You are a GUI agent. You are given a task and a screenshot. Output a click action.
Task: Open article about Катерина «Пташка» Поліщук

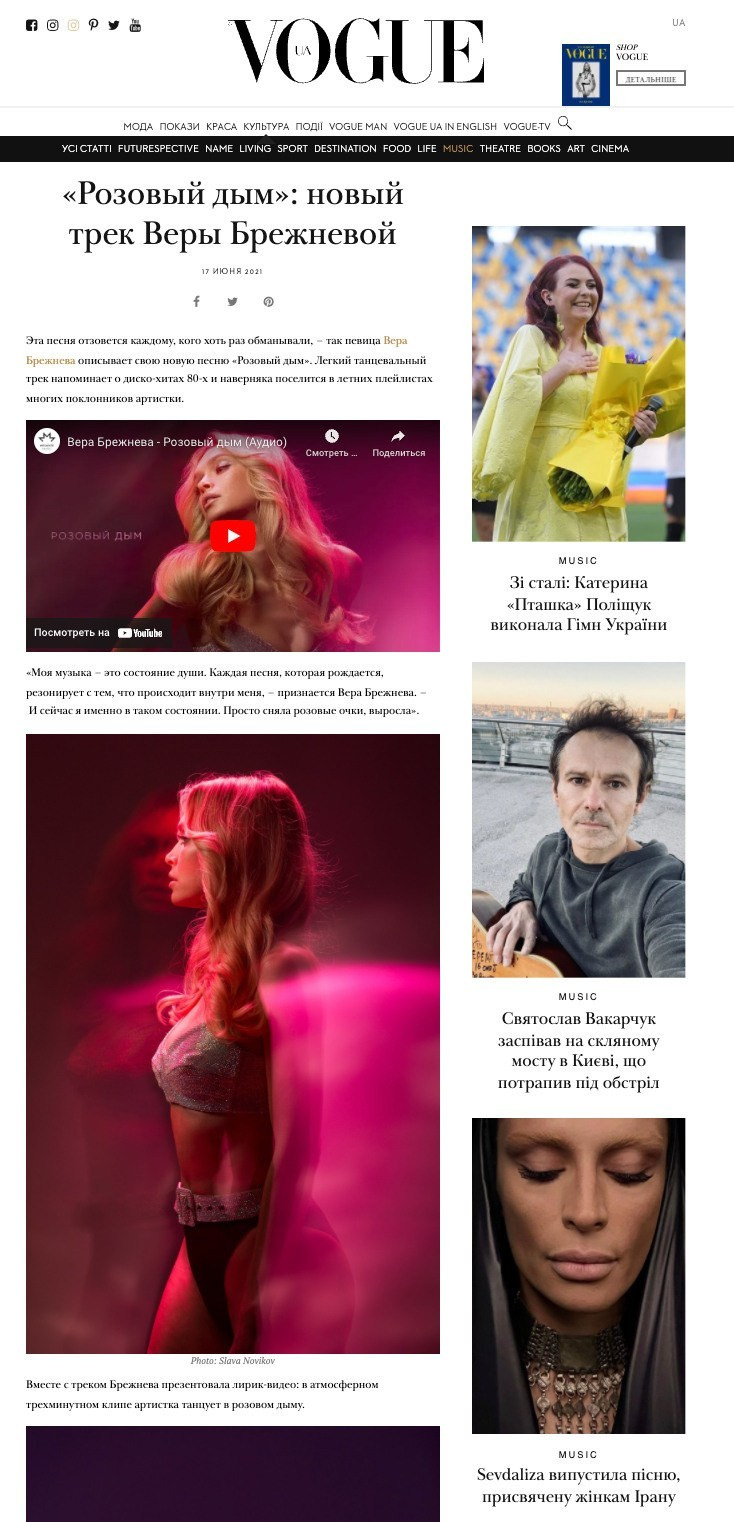click(578, 603)
